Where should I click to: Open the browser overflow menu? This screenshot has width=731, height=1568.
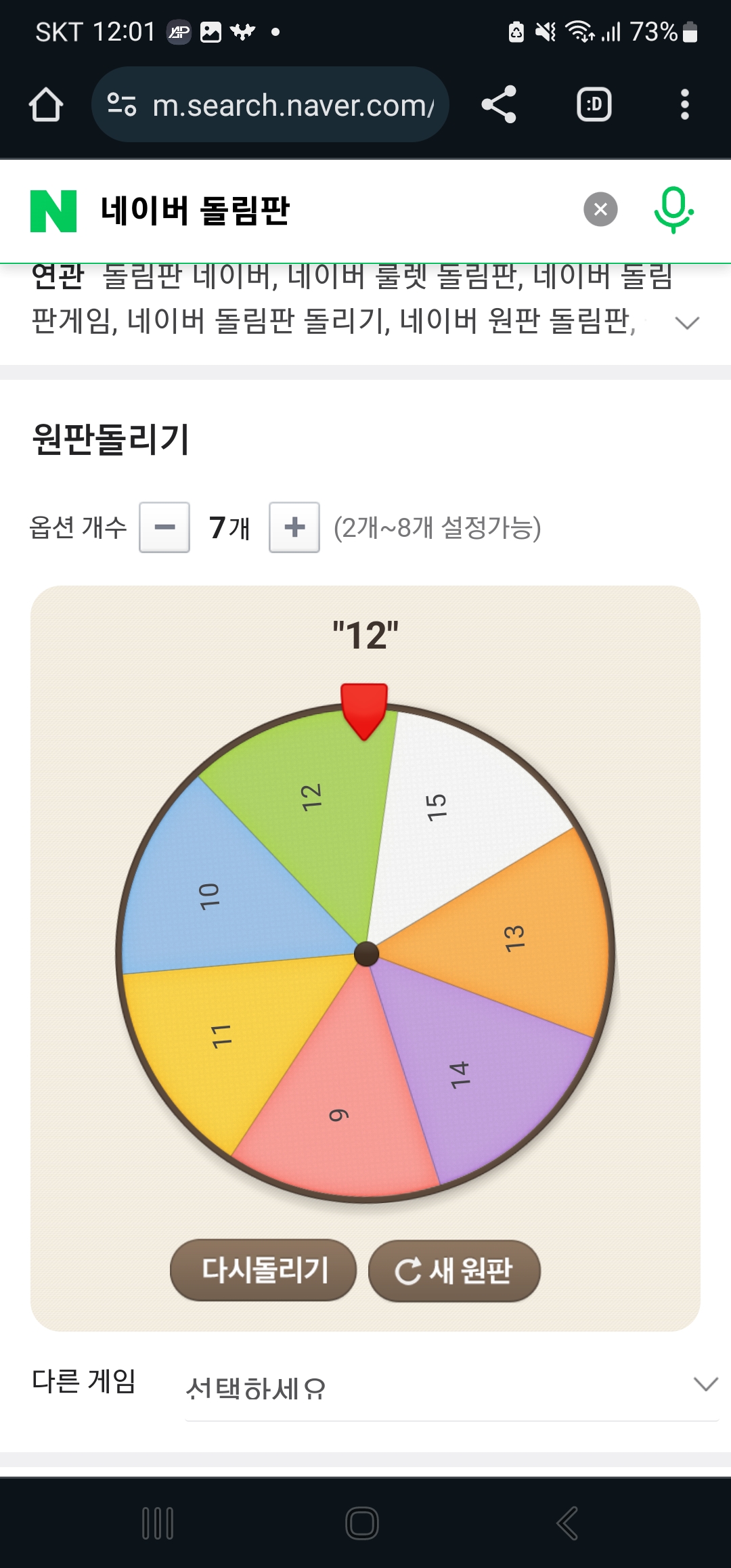(684, 105)
